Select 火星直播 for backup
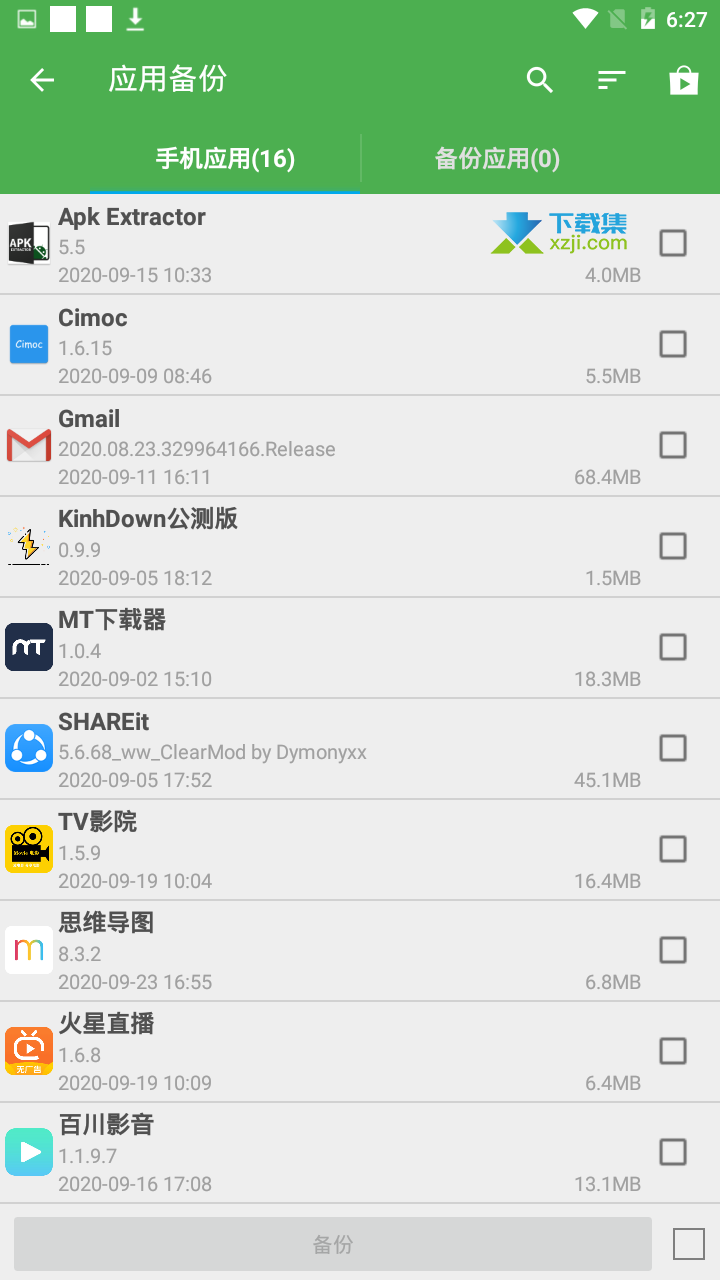Screen dimensions: 720x1280 pos(673,1051)
